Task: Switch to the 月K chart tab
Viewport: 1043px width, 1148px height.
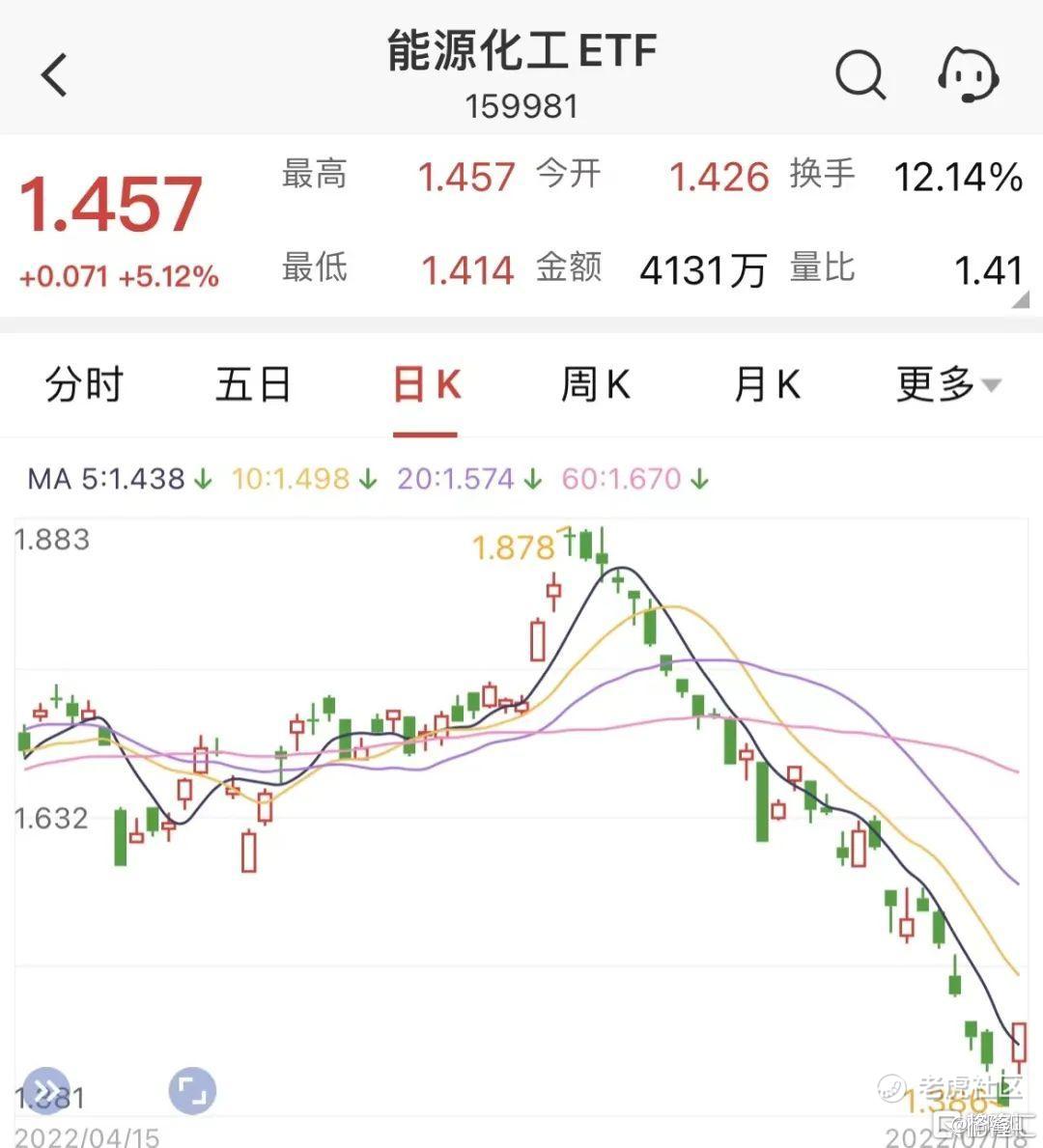Action: pos(766,385)
